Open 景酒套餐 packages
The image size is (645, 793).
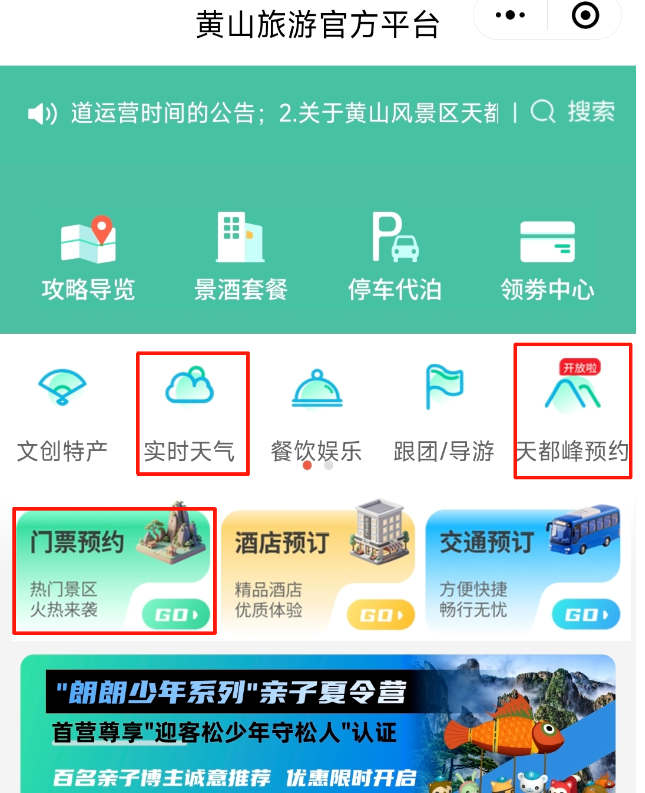pyautogui.click(x=241, y=257)
